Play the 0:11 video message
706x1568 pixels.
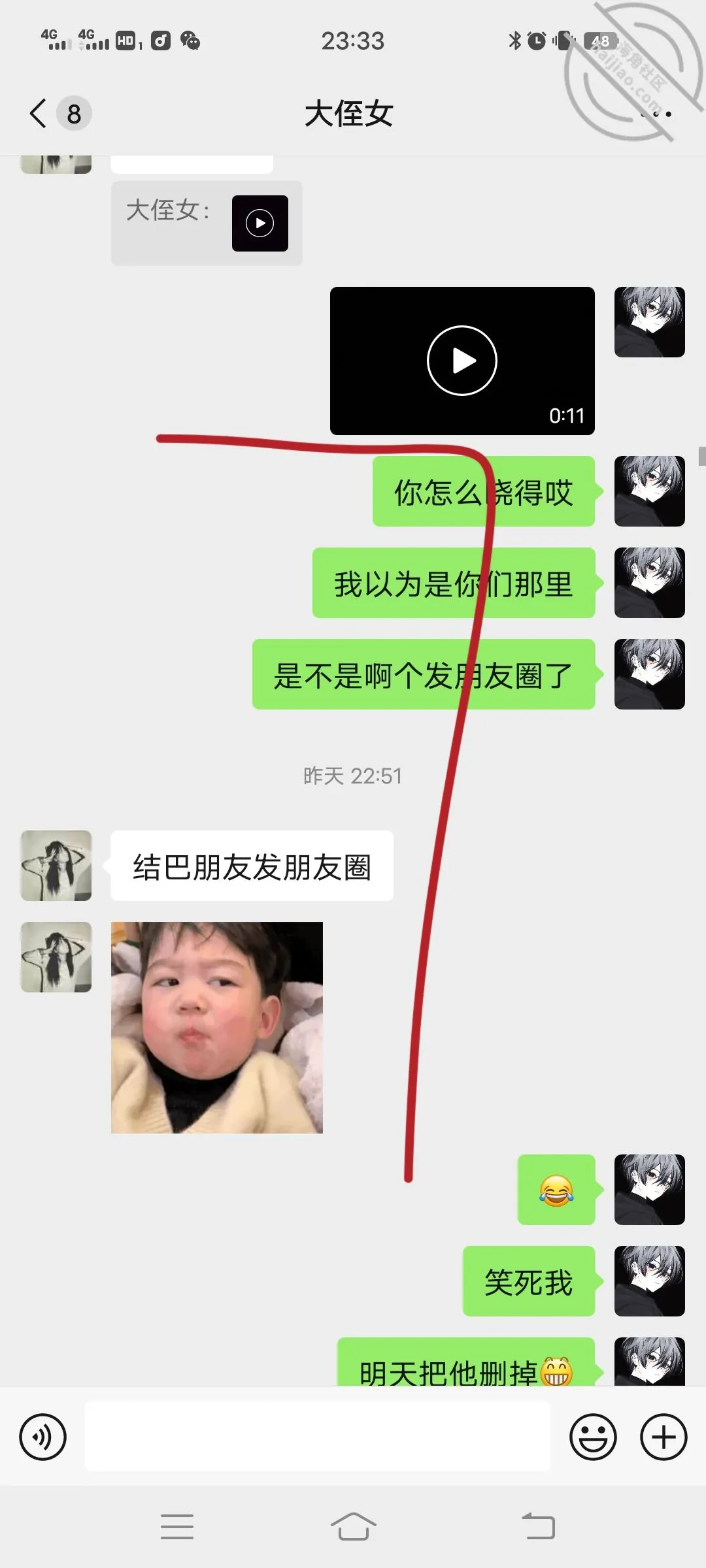pos(462,361)
